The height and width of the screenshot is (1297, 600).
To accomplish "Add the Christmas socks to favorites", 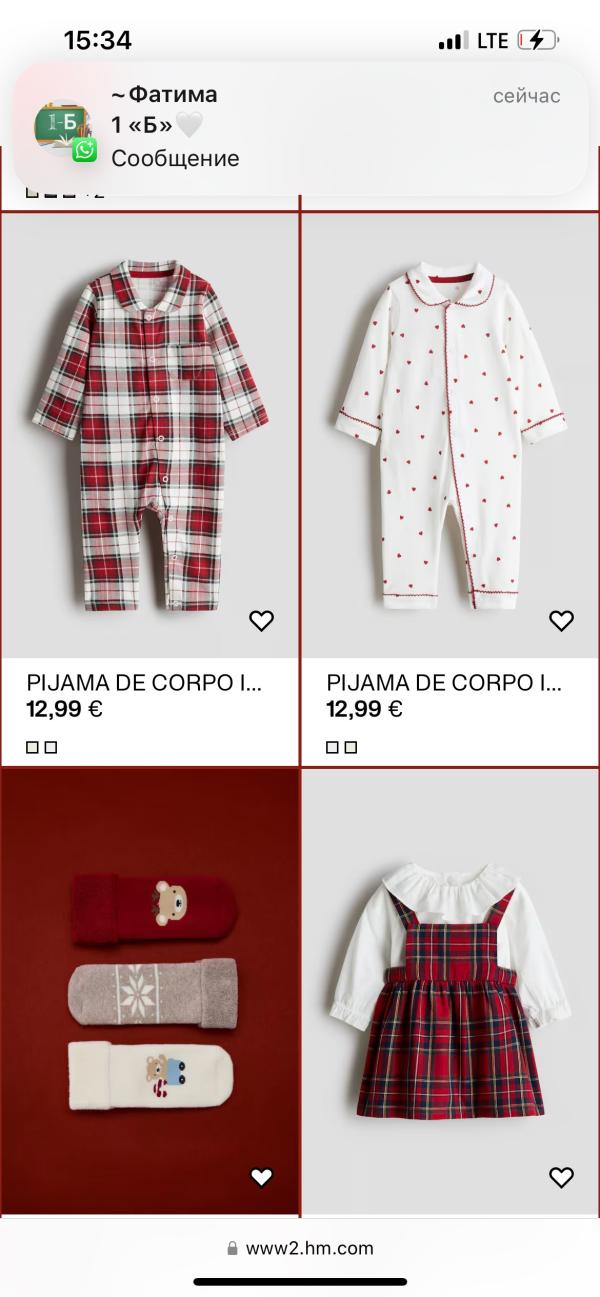I will [x=261, y=1177].
